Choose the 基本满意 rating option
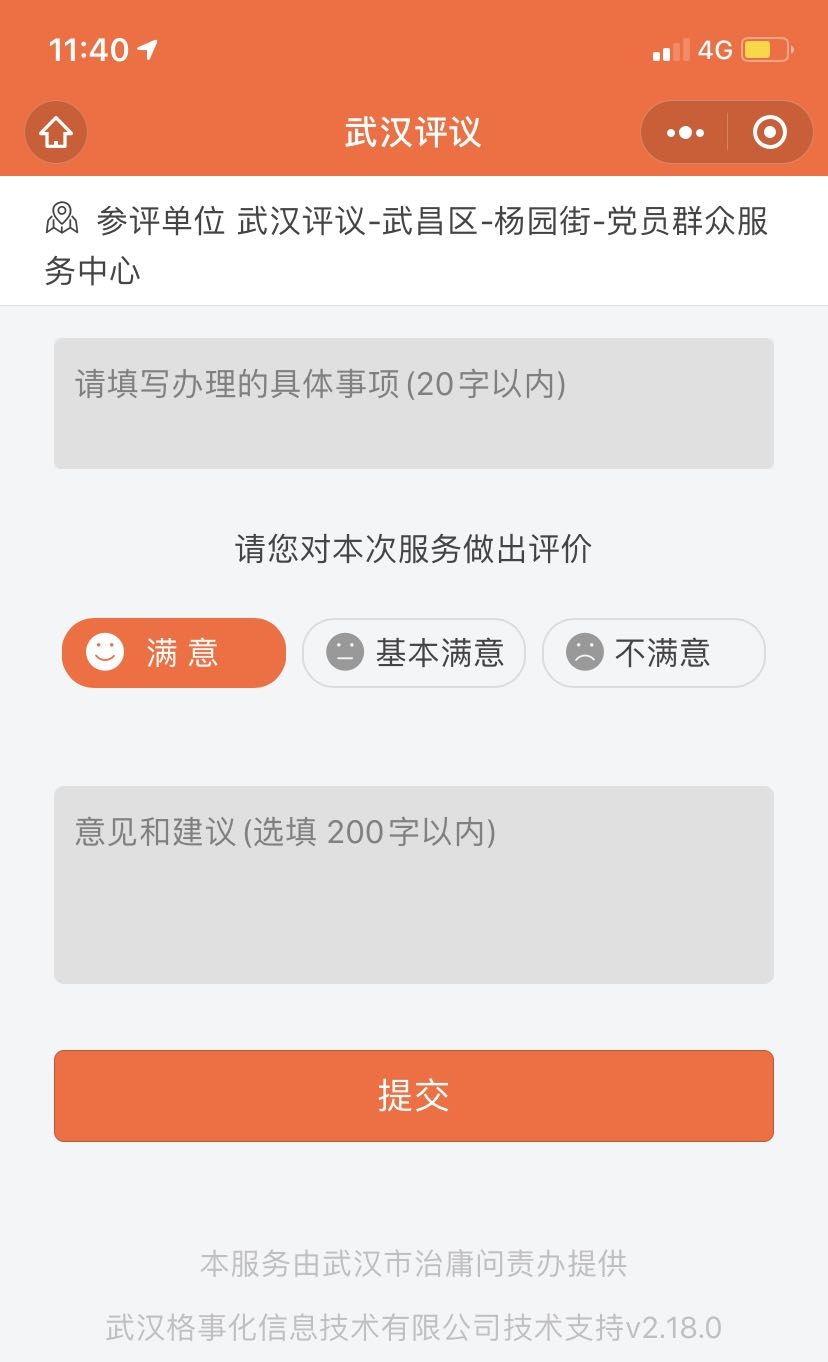This screenshot has height=1362, width=828. [414, 653]
